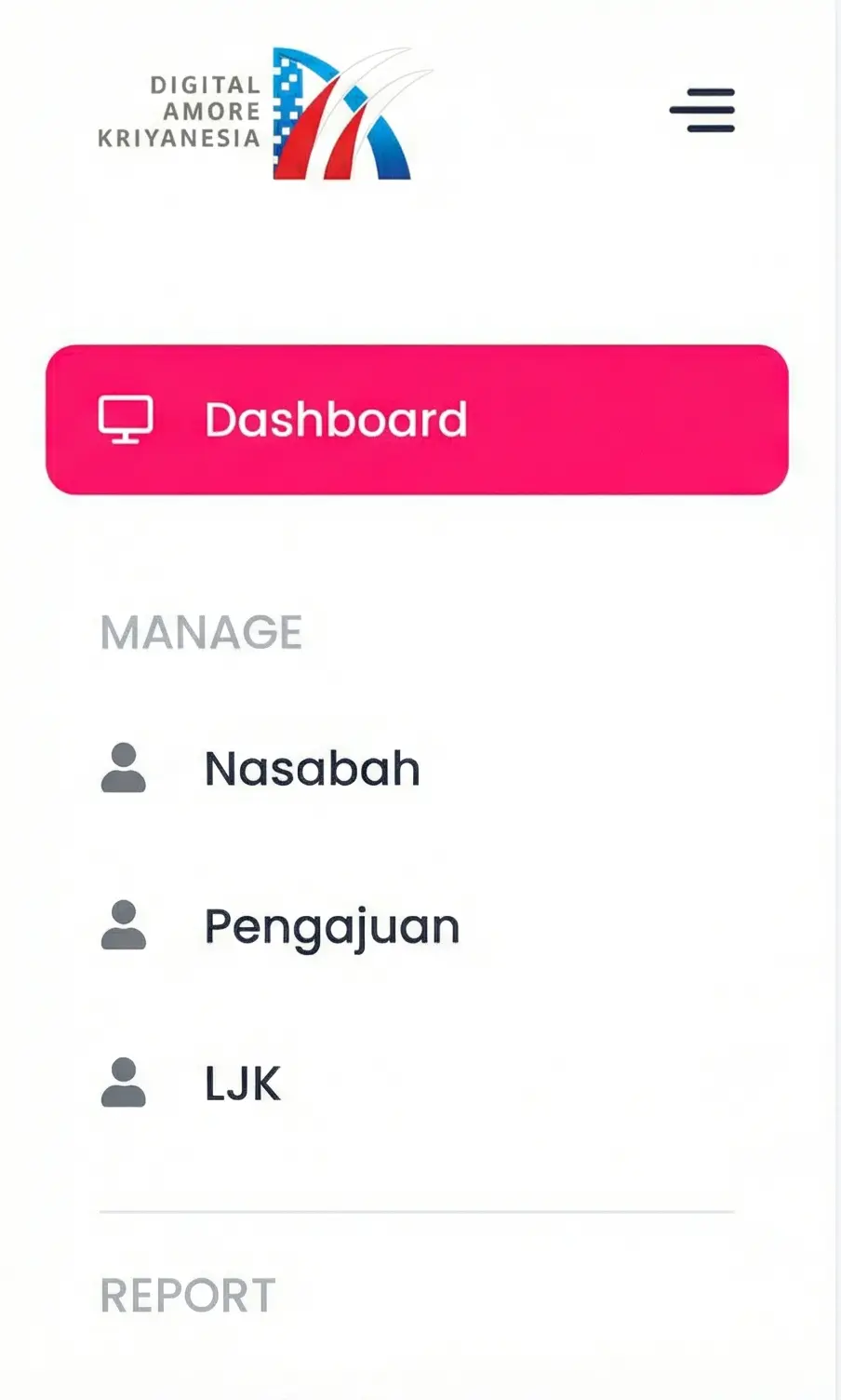Expand the REPORT section
The height and width of the screenshot is (1400, 841).
click(187, 1292)
